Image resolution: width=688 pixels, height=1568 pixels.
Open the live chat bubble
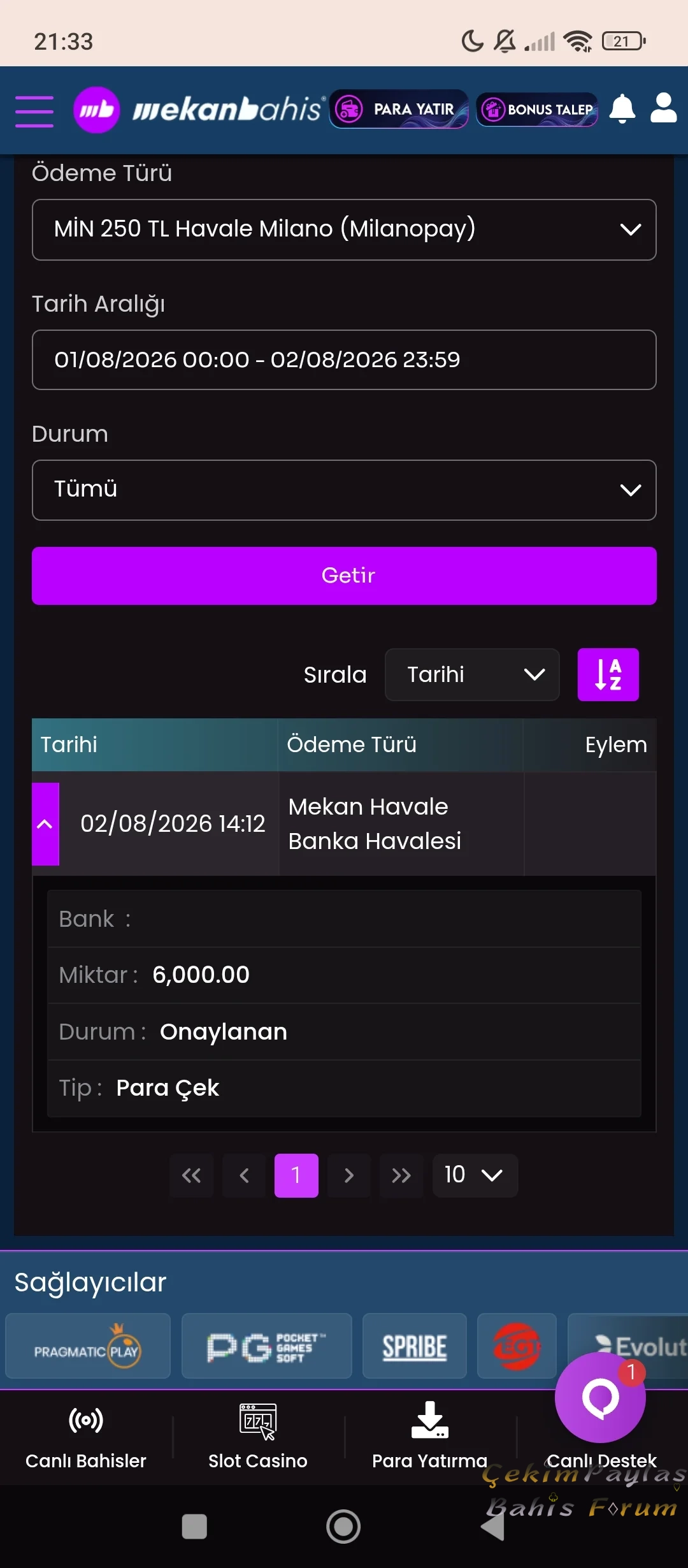(600, 1398)
